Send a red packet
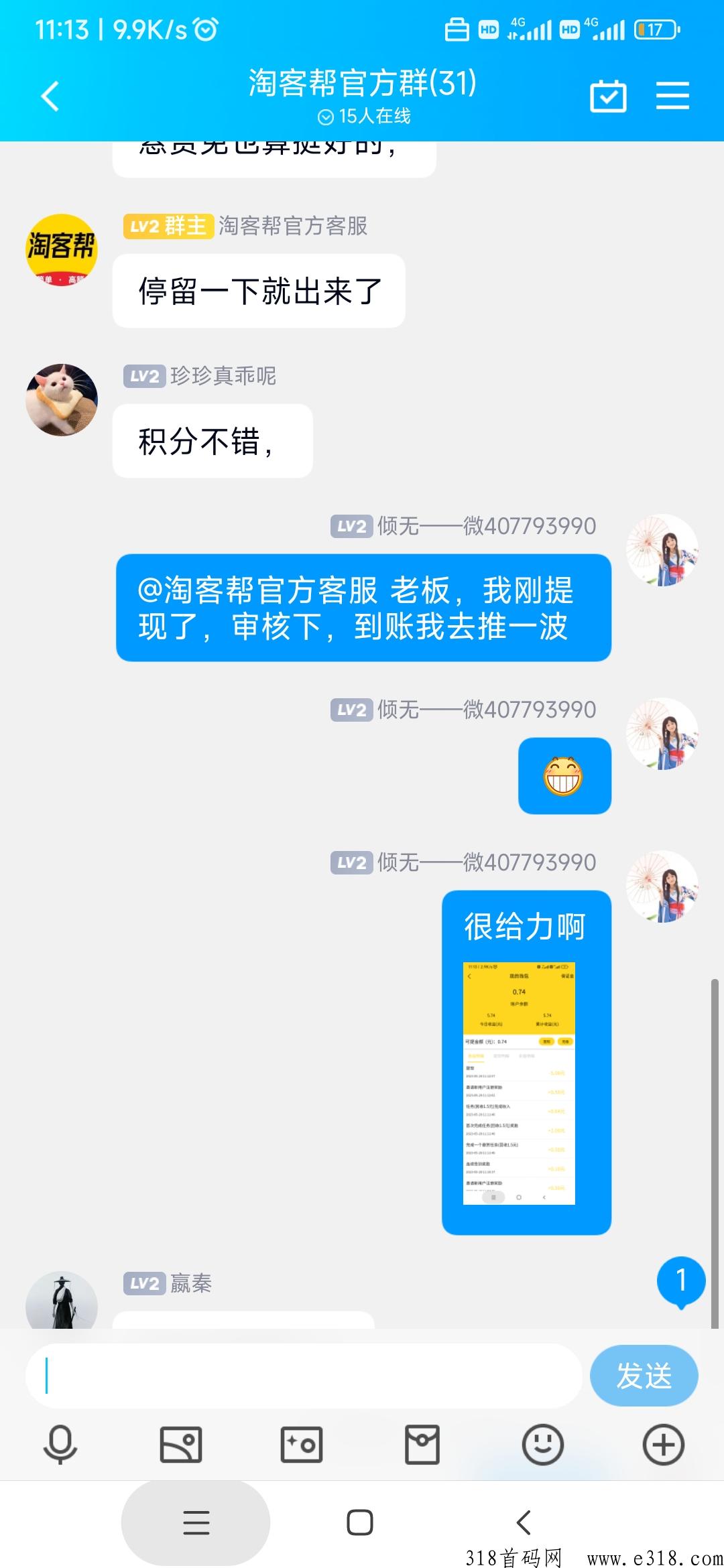This screenshot has height=1568, width=724. (422, 1445)
